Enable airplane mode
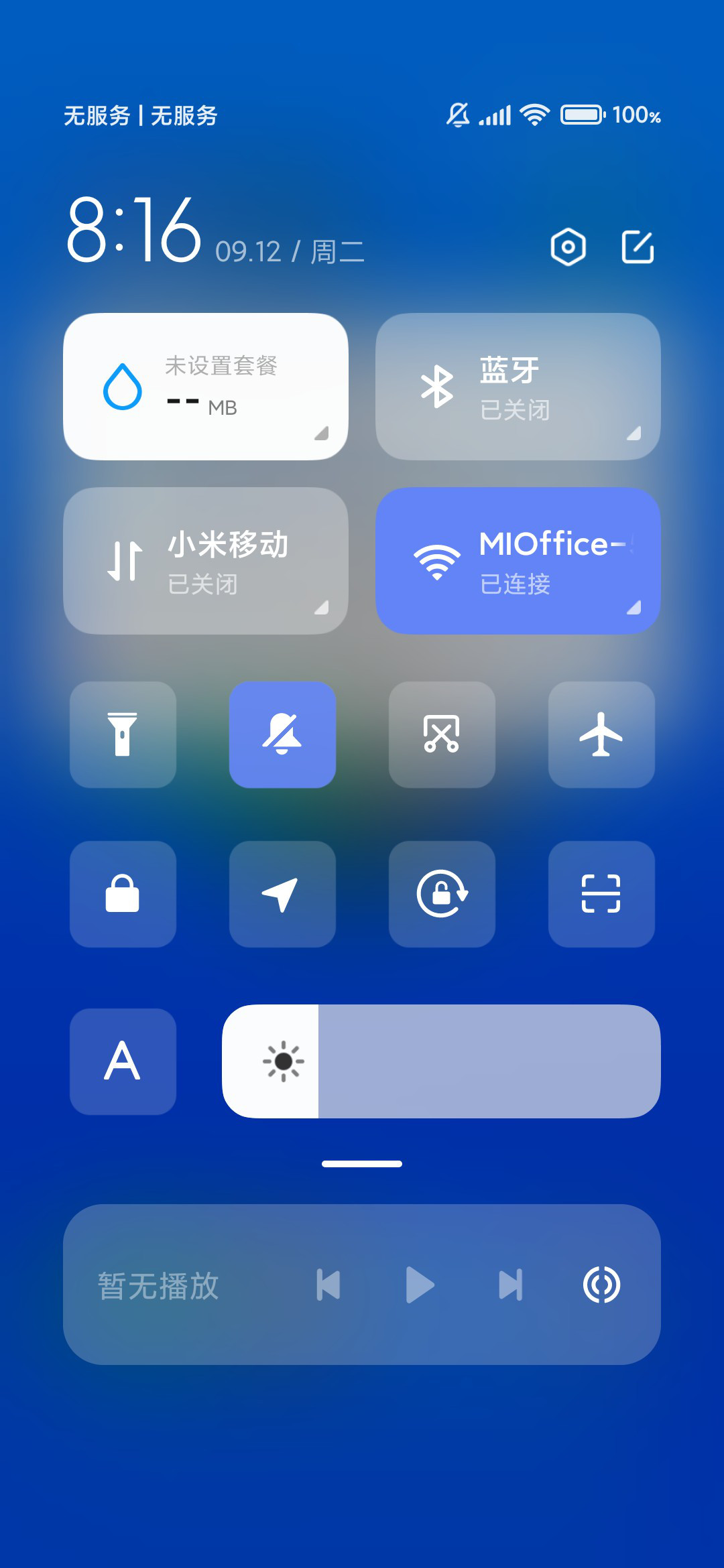 pos(601,734)
